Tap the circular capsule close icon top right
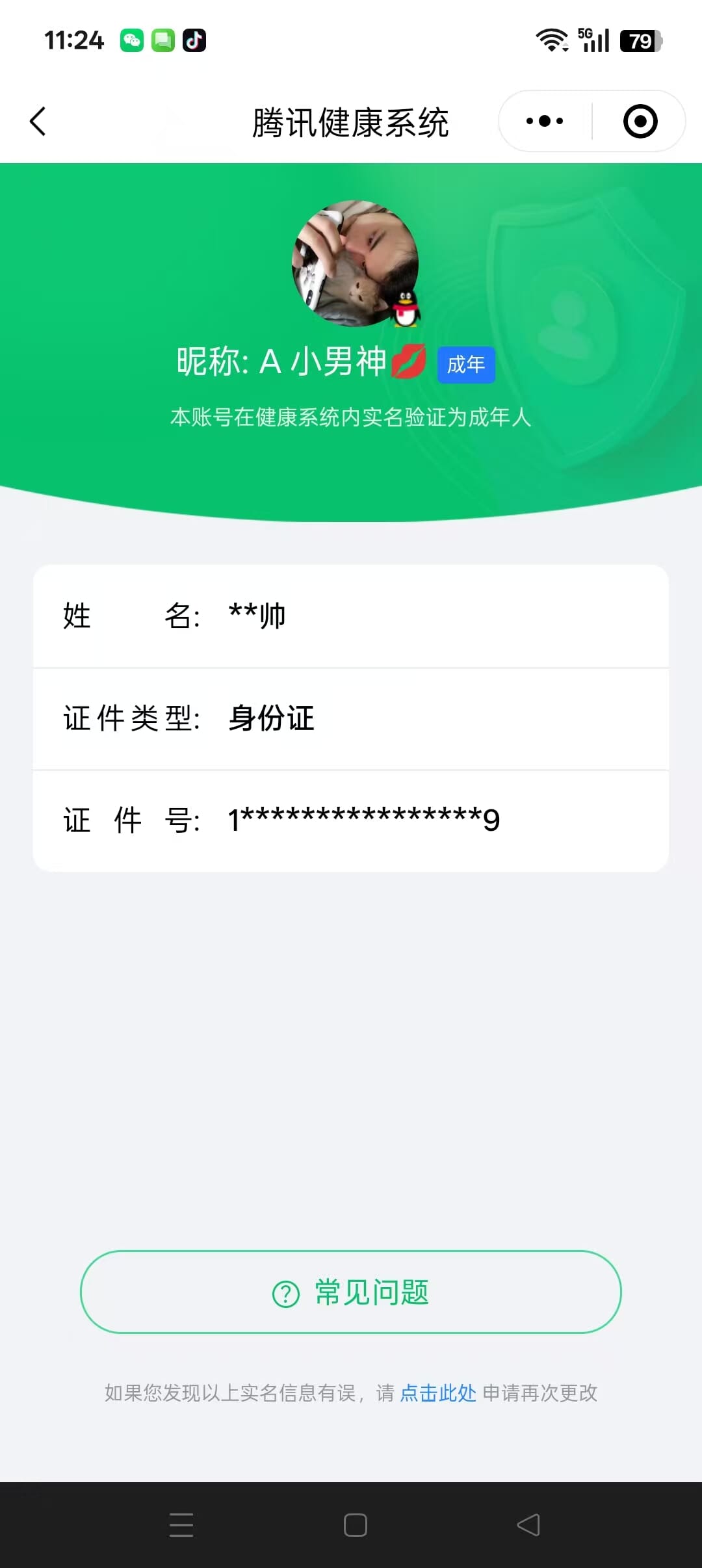The height and width of the screenshot is (1568, 702). point(639,121)
